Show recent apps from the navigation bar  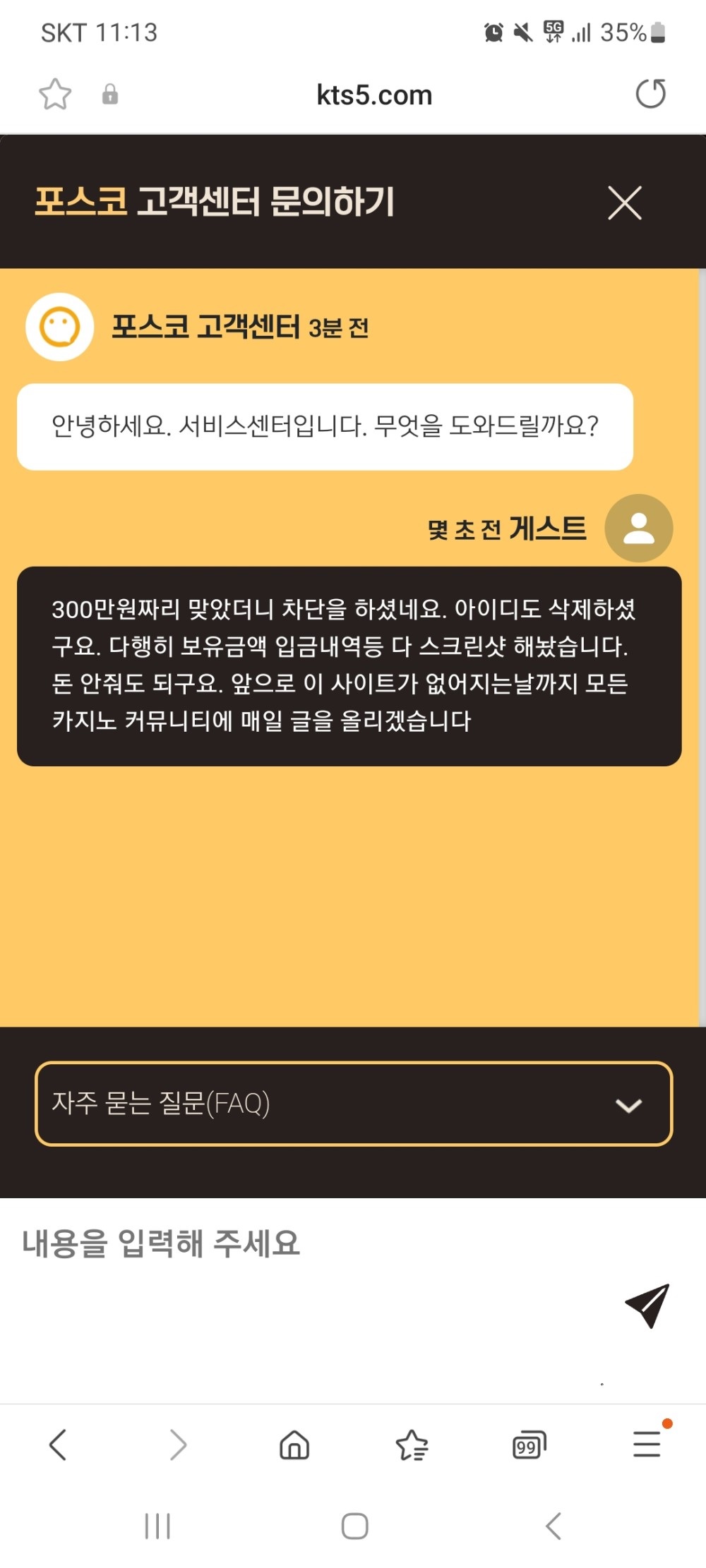pyautogui.click(x=157, y=1526)
